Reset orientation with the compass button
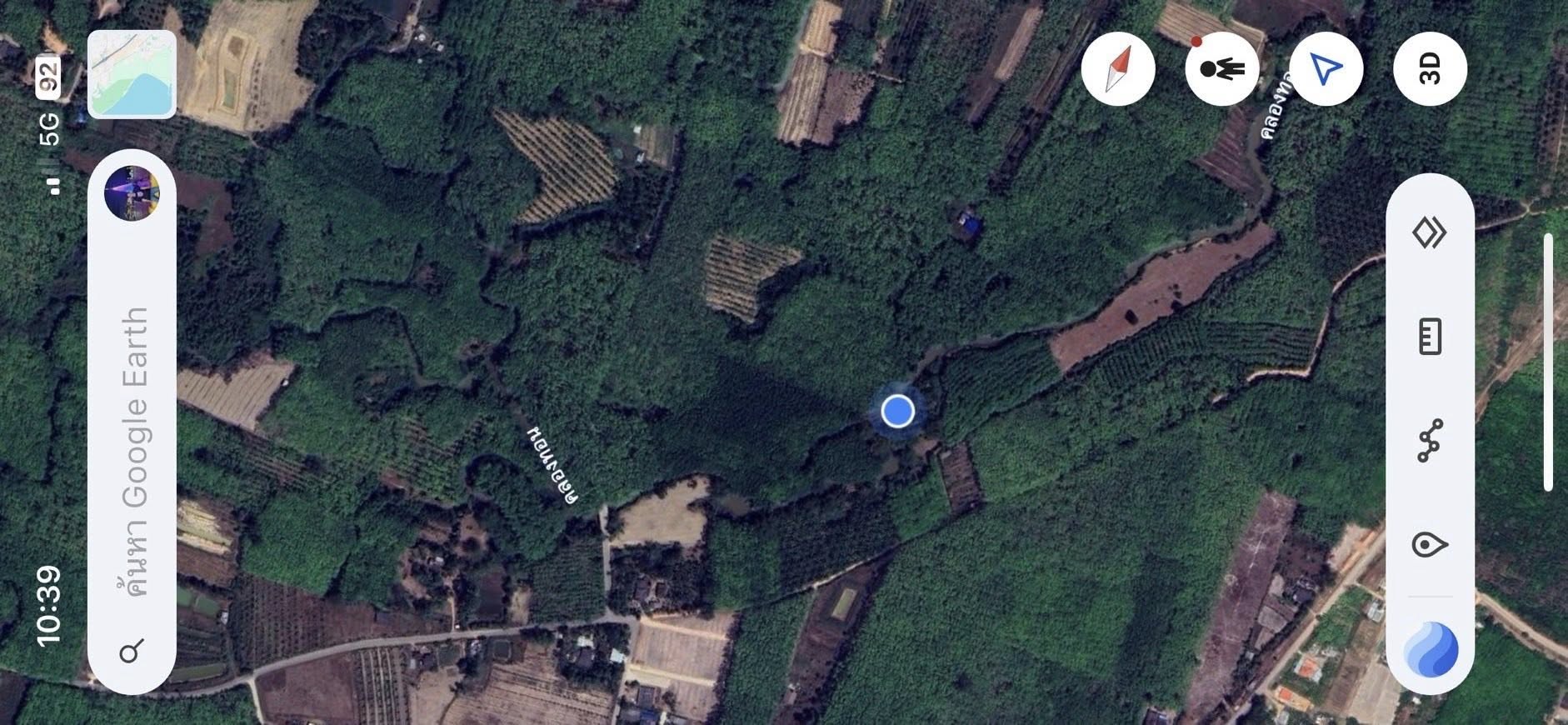Image resolution: width=1568 pixels, height=725 pixels. [x=1118, y=68]
